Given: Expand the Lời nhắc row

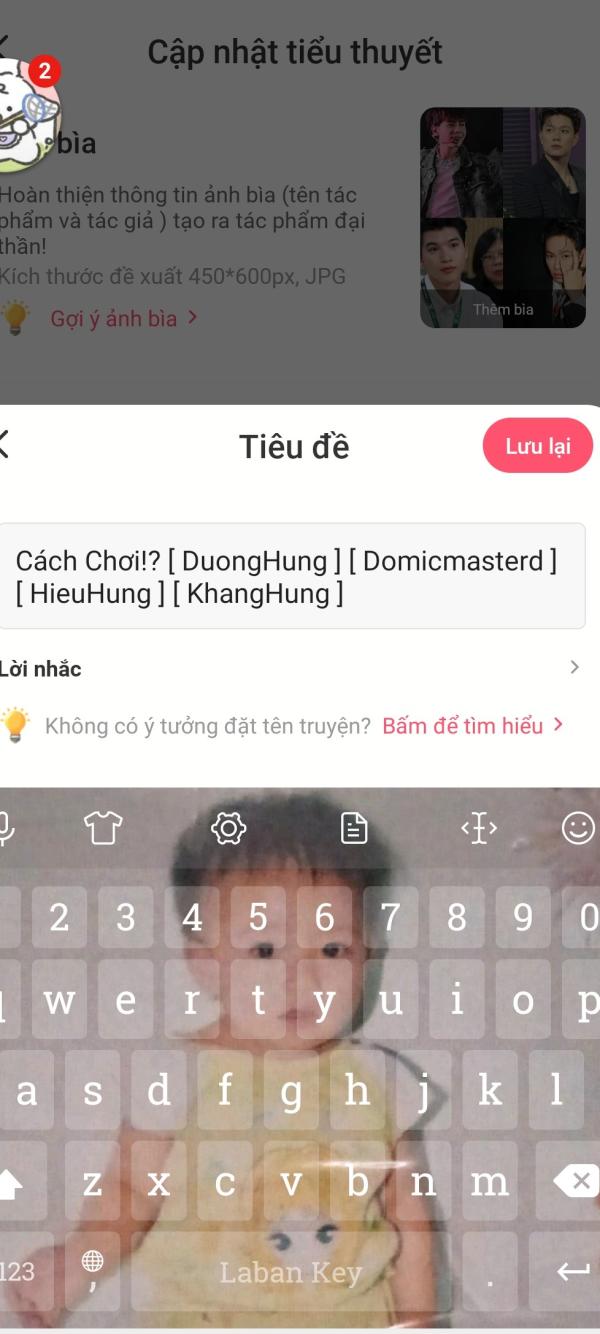Looking at the screenshot, I should coord(573,668).
